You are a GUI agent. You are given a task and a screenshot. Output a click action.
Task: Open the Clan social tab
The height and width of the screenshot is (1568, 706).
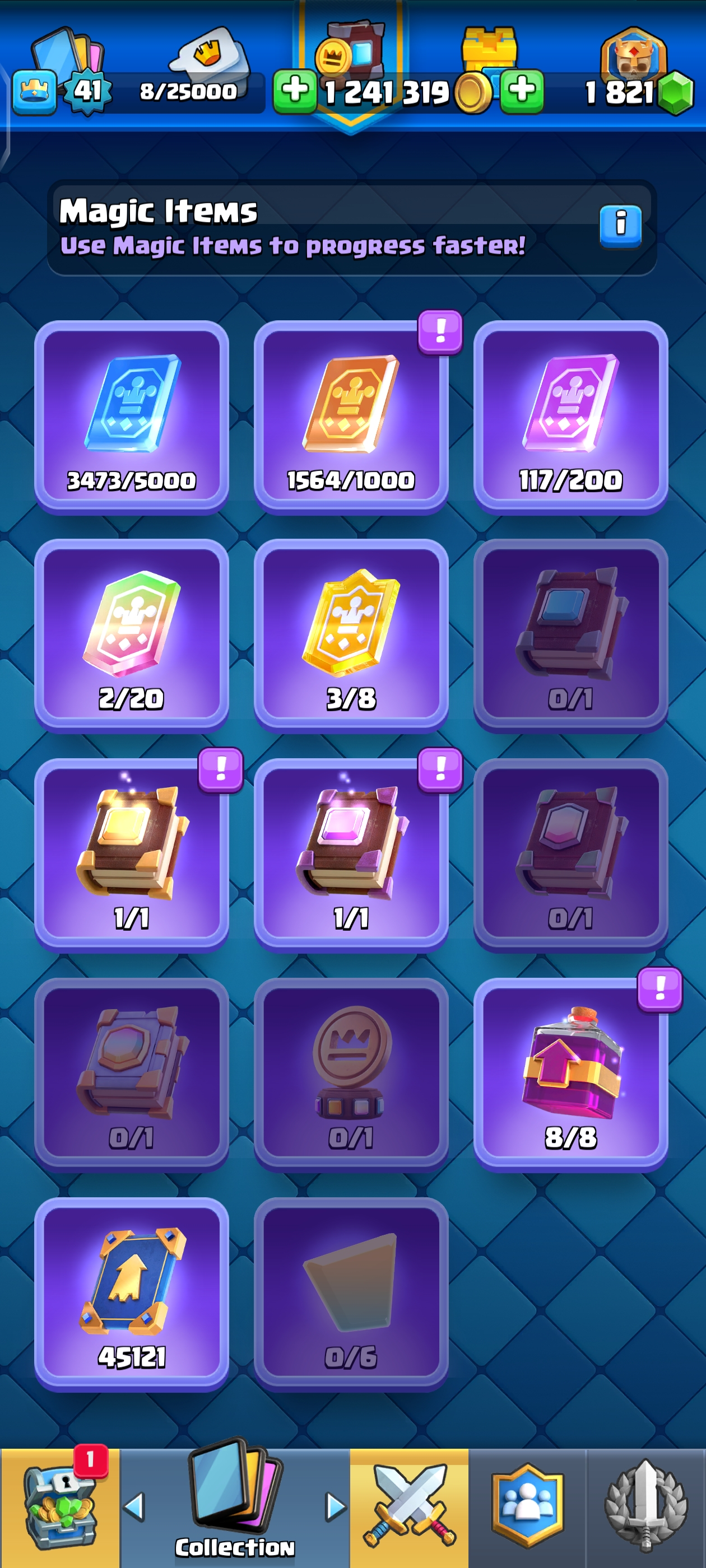[527, 1506]
